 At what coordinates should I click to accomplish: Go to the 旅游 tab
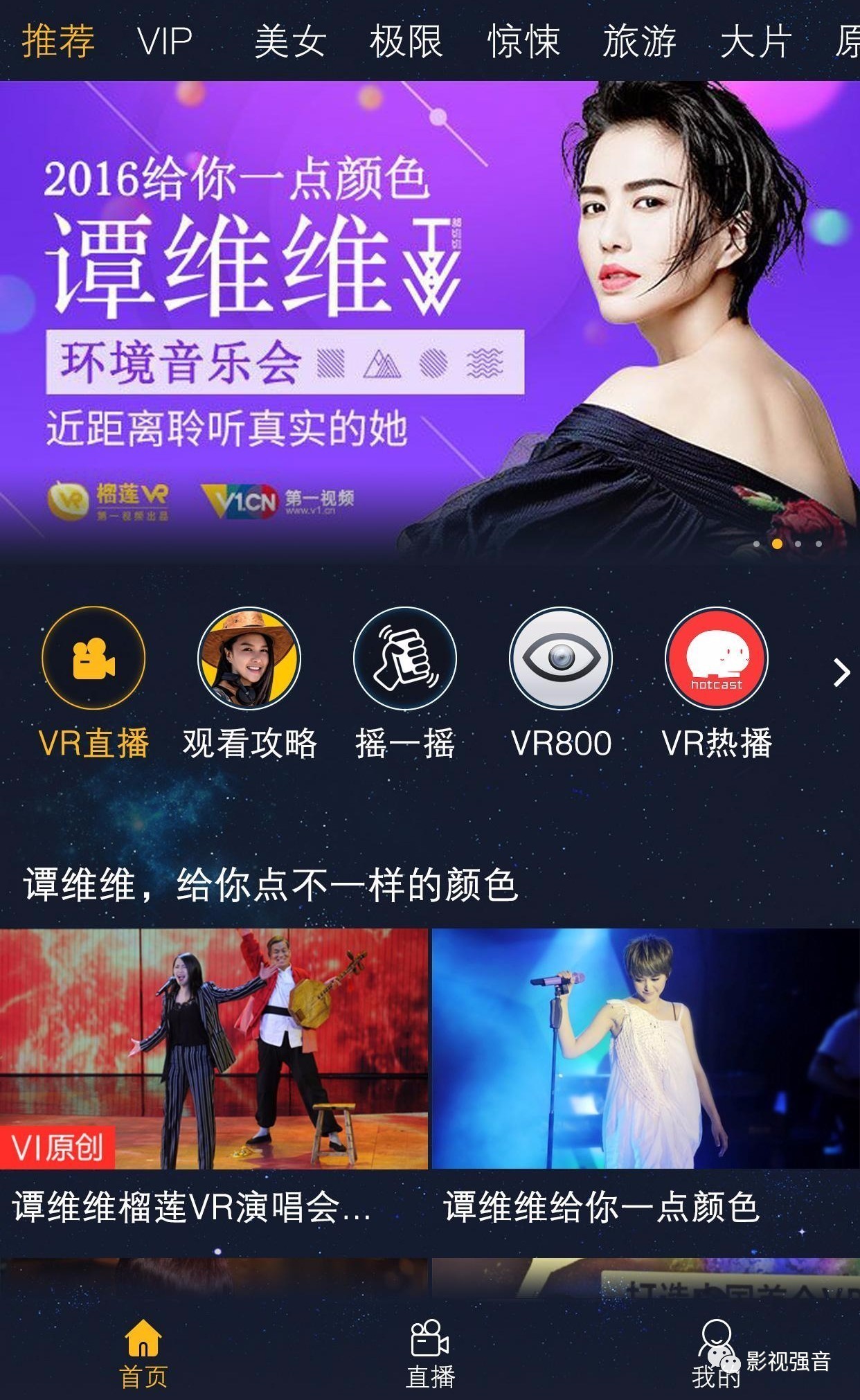(639, 41)
